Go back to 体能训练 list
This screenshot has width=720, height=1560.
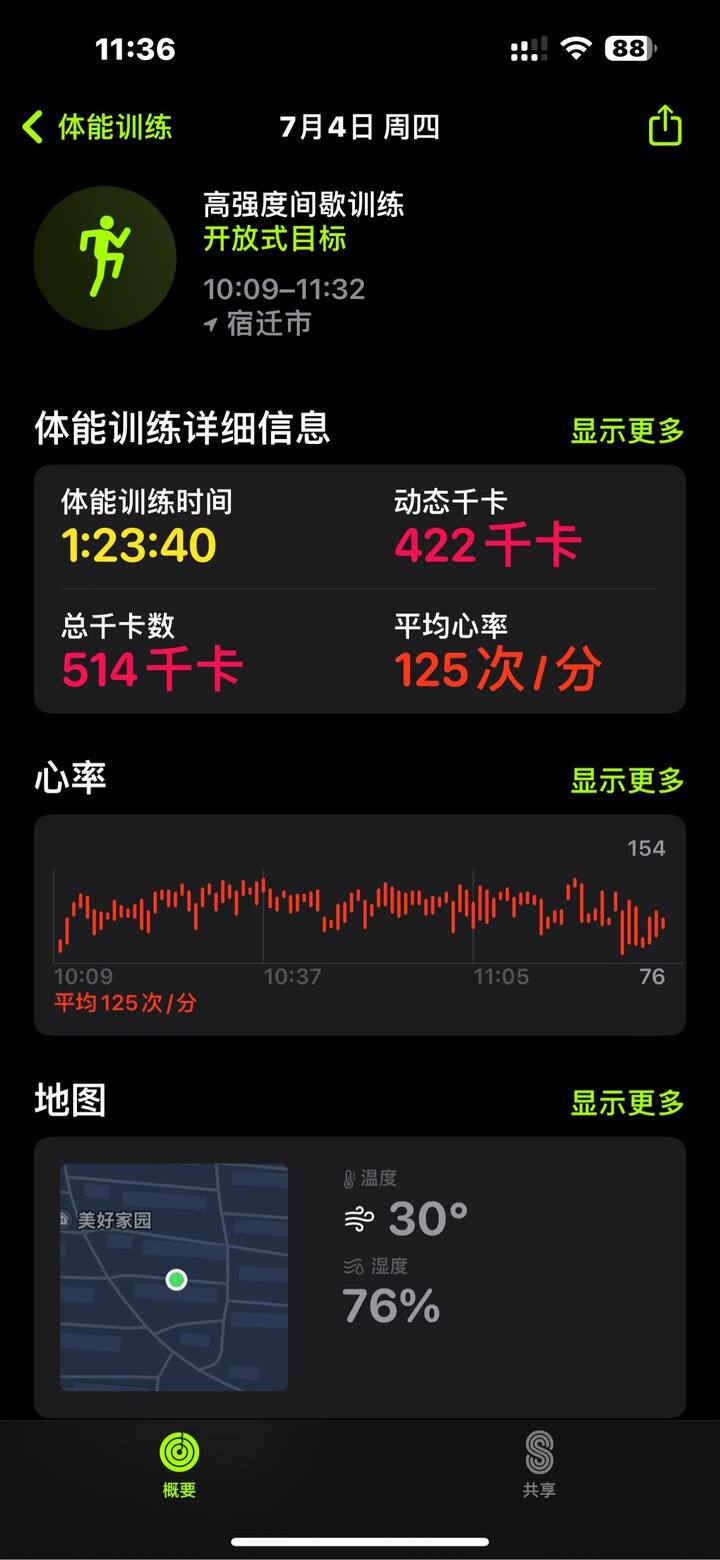(x=97, y=127)
